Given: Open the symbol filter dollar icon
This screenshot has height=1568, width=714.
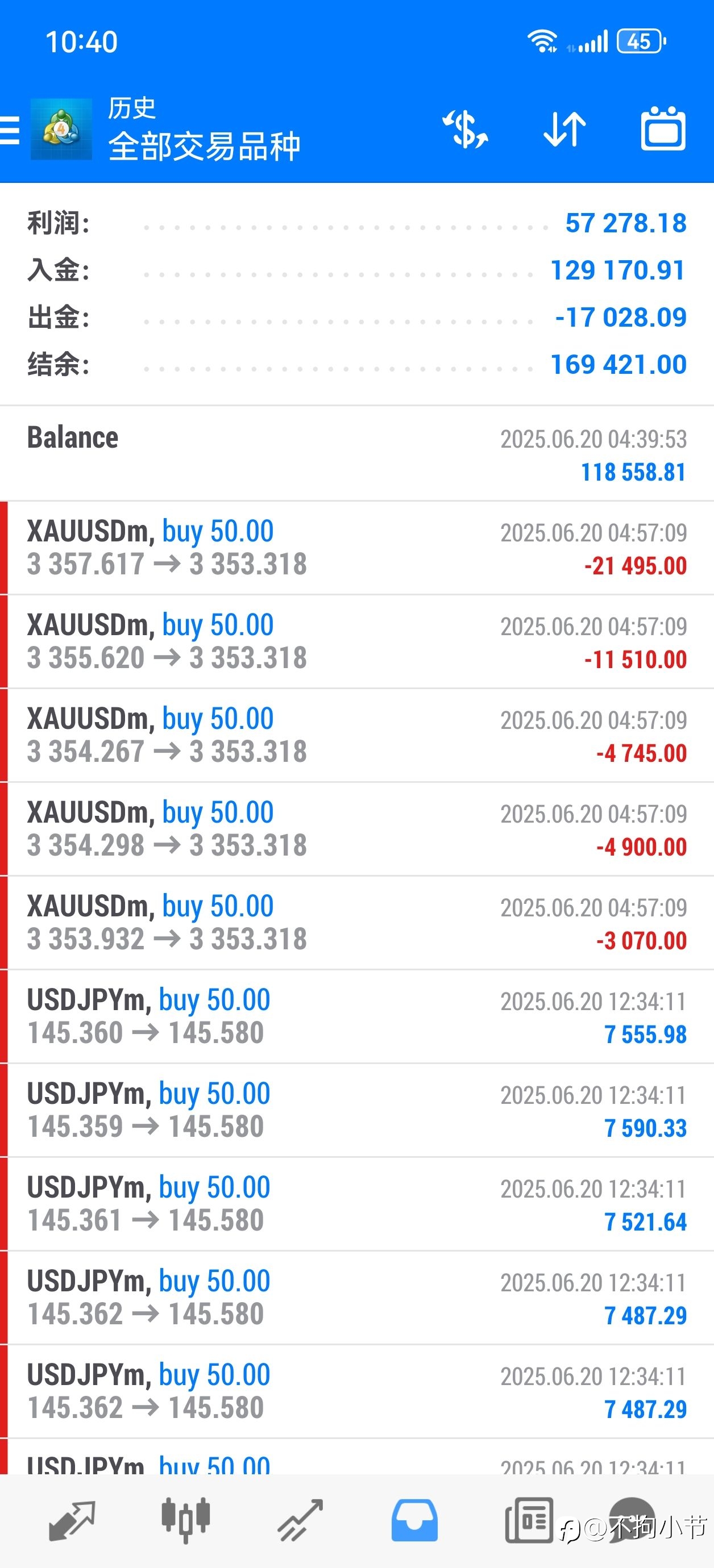Looking at the screenshot, I should [465, 129].
